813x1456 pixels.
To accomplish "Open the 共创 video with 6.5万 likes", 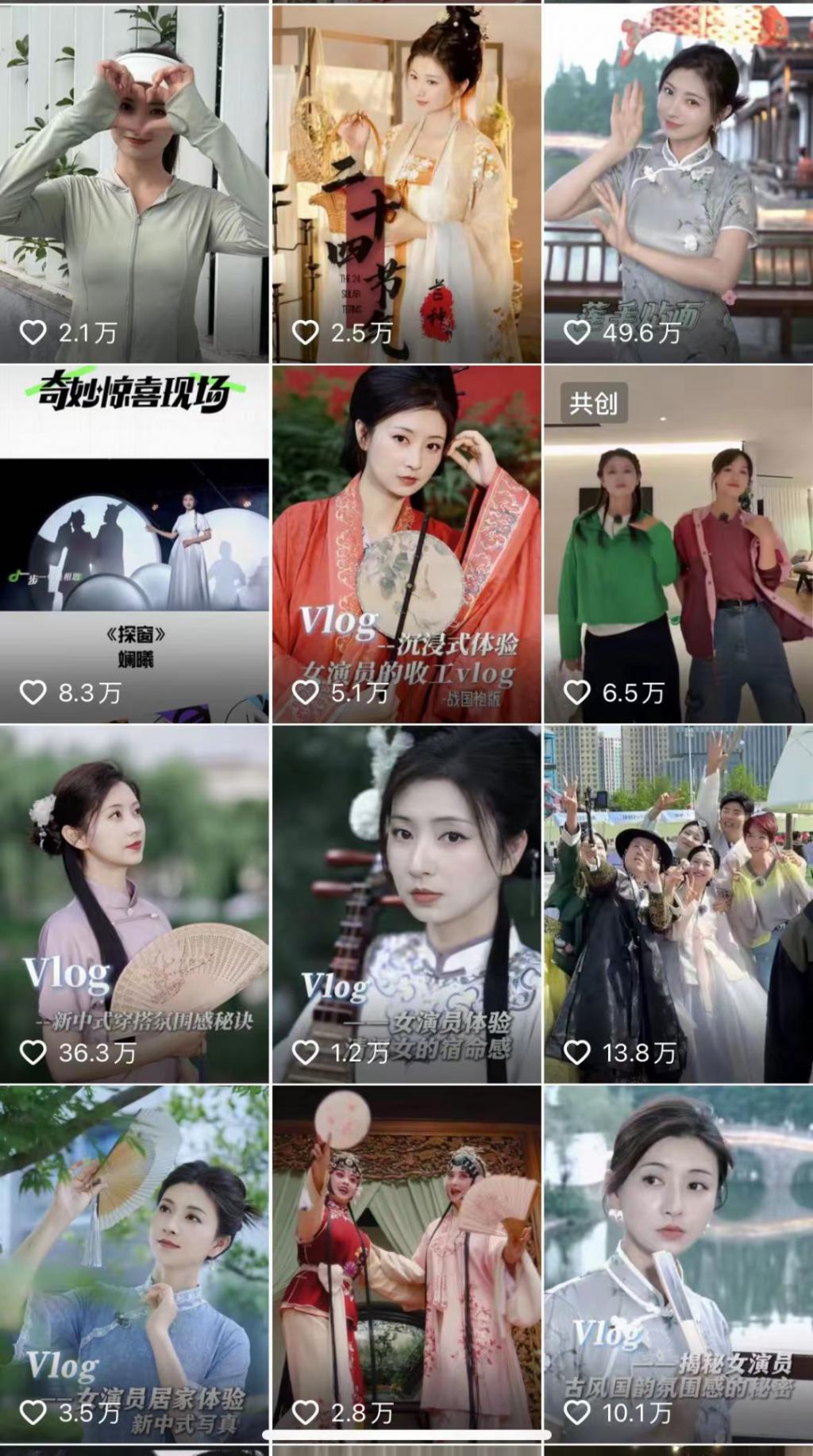I will (x=678, y=544).
